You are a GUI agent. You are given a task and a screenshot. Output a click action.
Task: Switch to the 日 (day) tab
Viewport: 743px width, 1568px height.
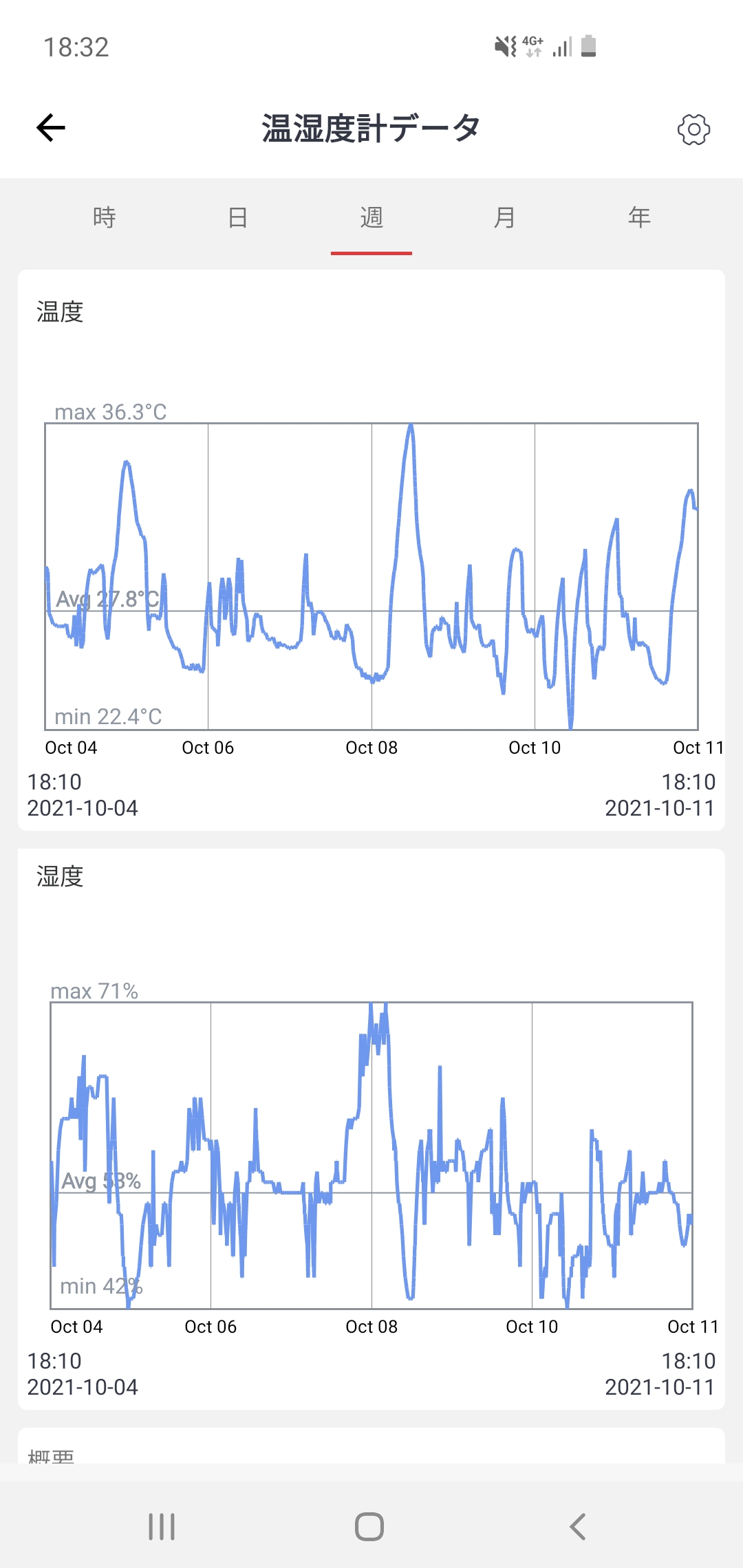pyautogui.click(x=238, y=217)
